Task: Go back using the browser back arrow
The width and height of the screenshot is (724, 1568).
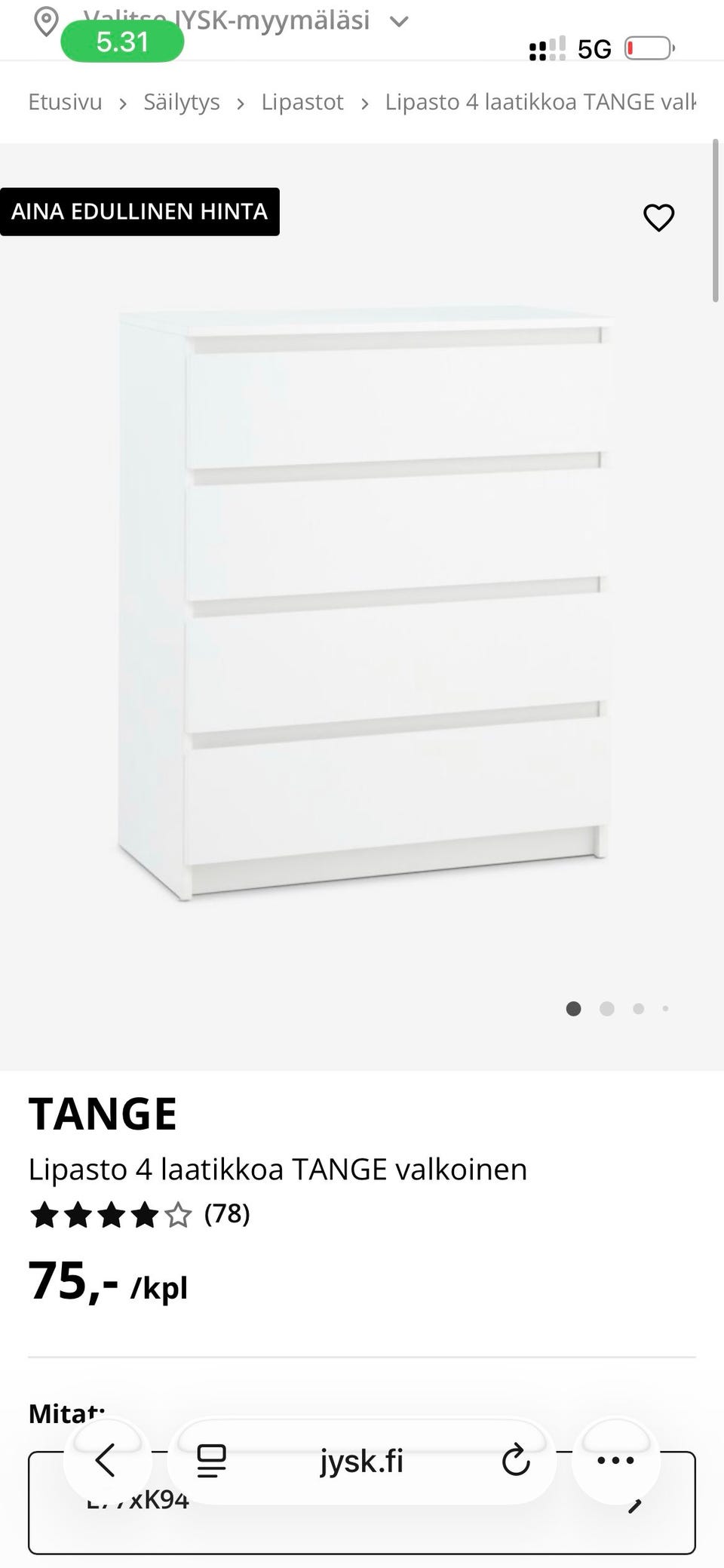Action: pyautogui.click(x=106, y=1460)
